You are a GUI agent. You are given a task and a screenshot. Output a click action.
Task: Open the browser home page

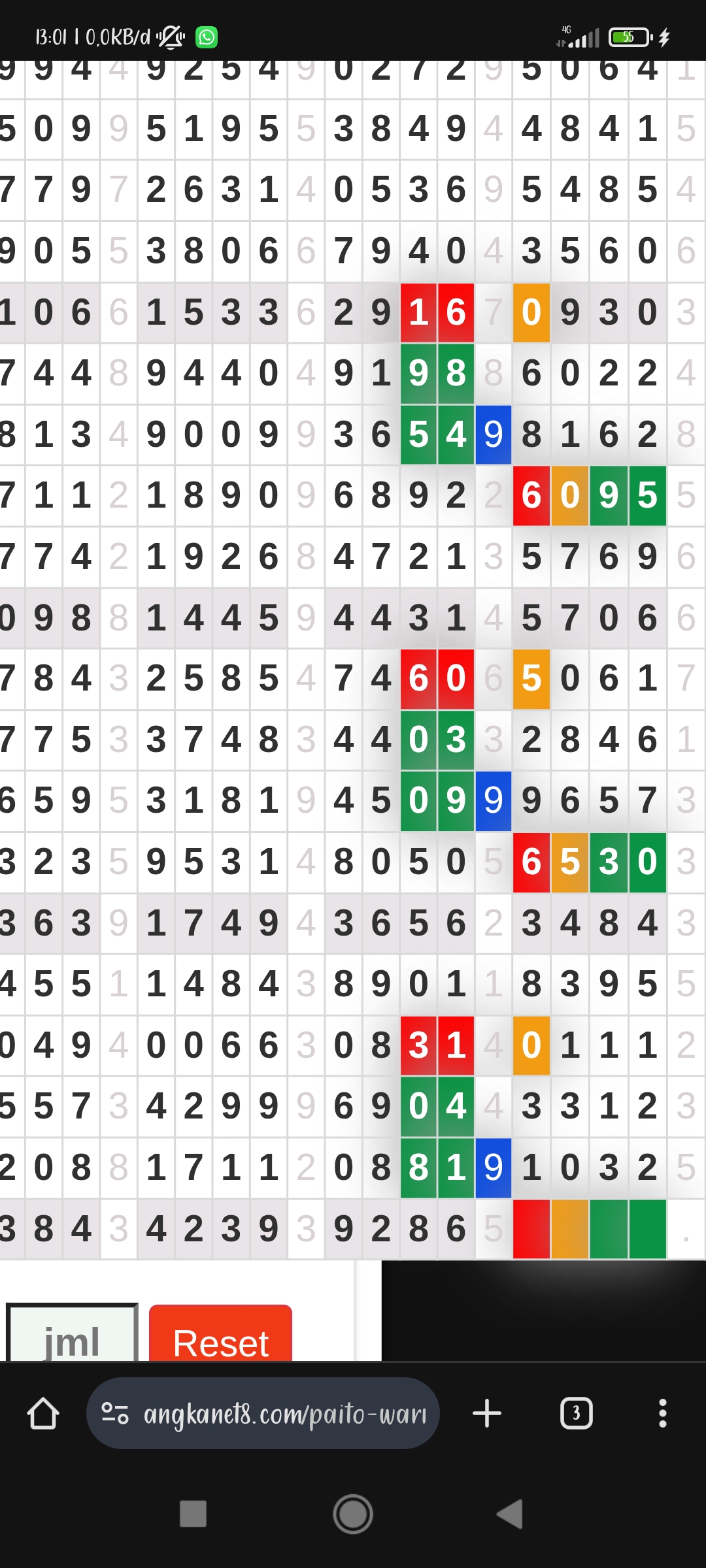coord(43,1413)
